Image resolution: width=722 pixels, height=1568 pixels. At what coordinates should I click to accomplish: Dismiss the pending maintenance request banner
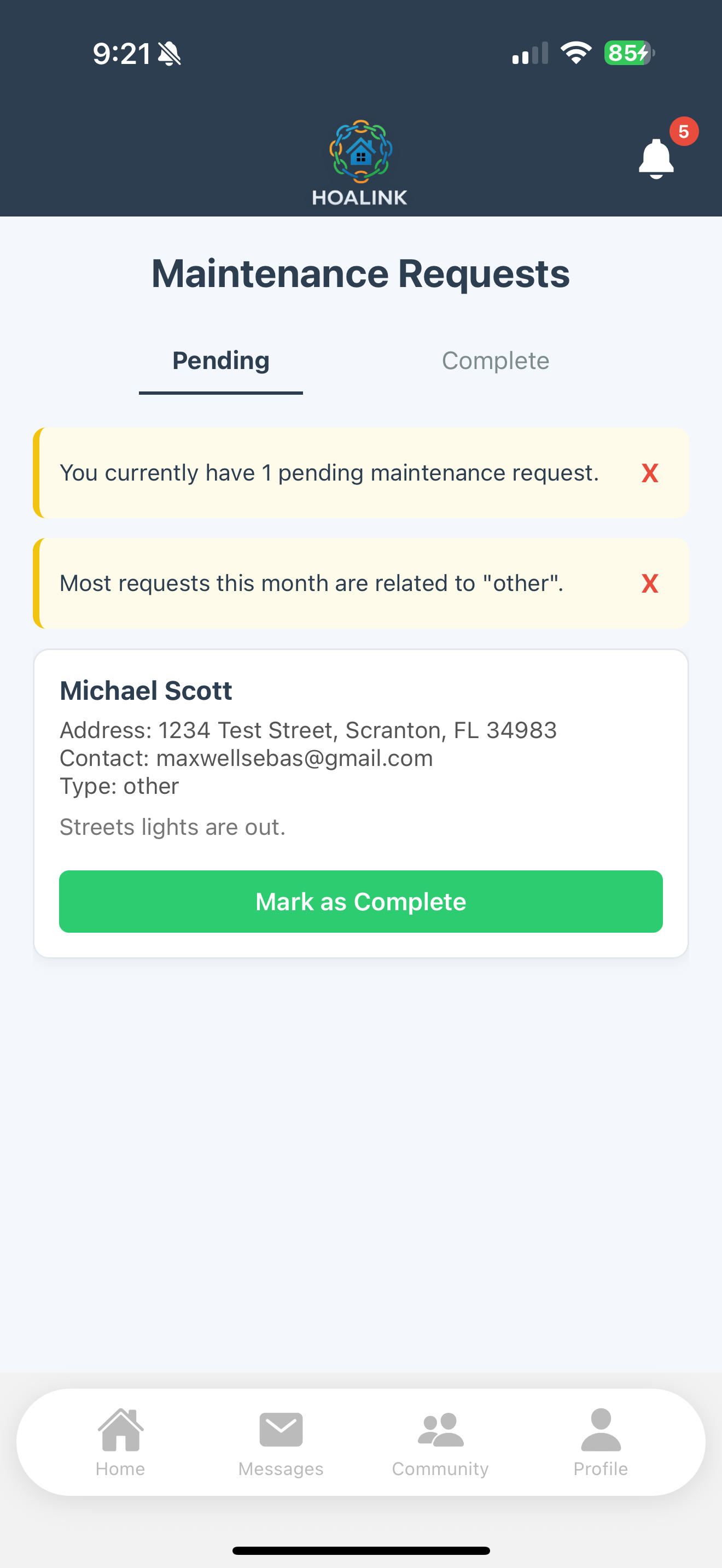pos(650,473)
